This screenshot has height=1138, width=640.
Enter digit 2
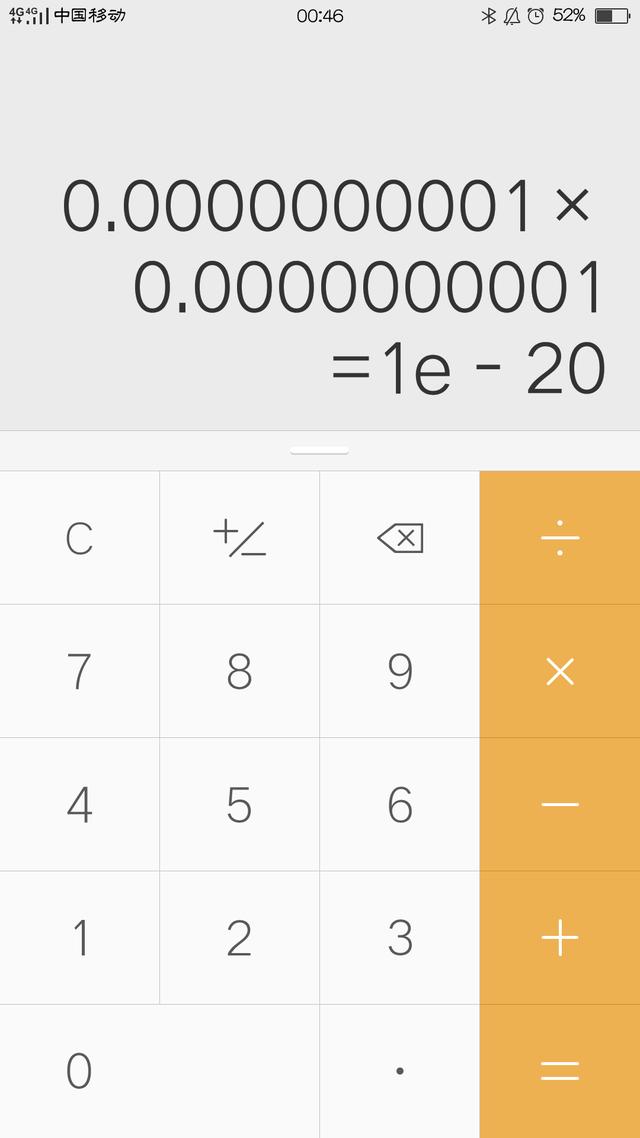(x=239, y=938)
